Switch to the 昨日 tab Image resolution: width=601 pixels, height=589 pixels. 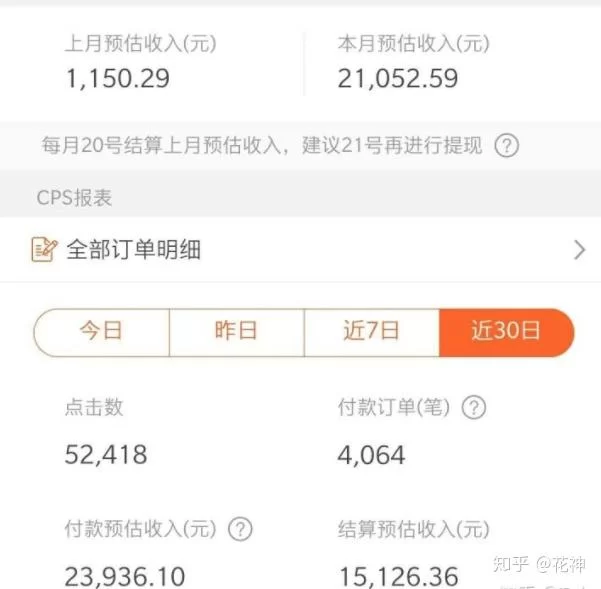point(236,332)
